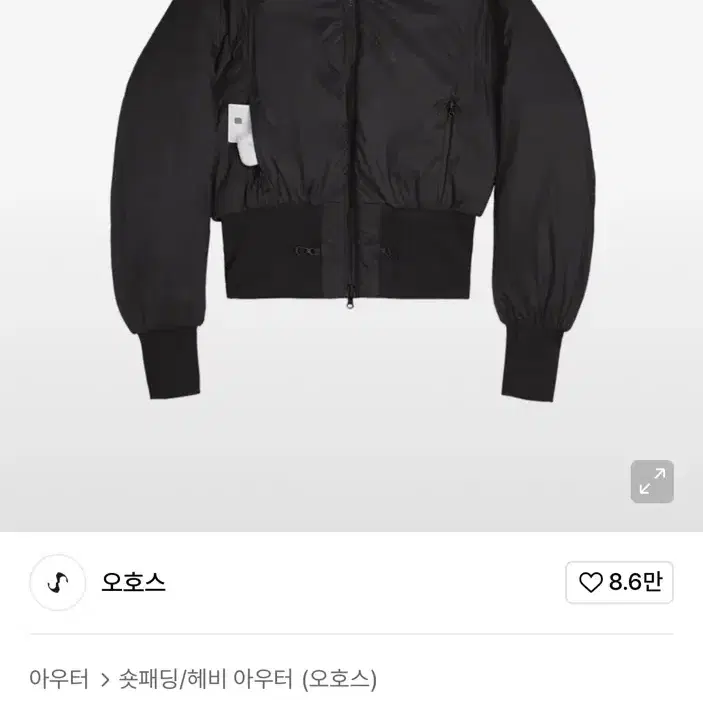This screenshot has width=703, height=703.
Task: Open the 오호스 brand page
Action: [133, 582]
